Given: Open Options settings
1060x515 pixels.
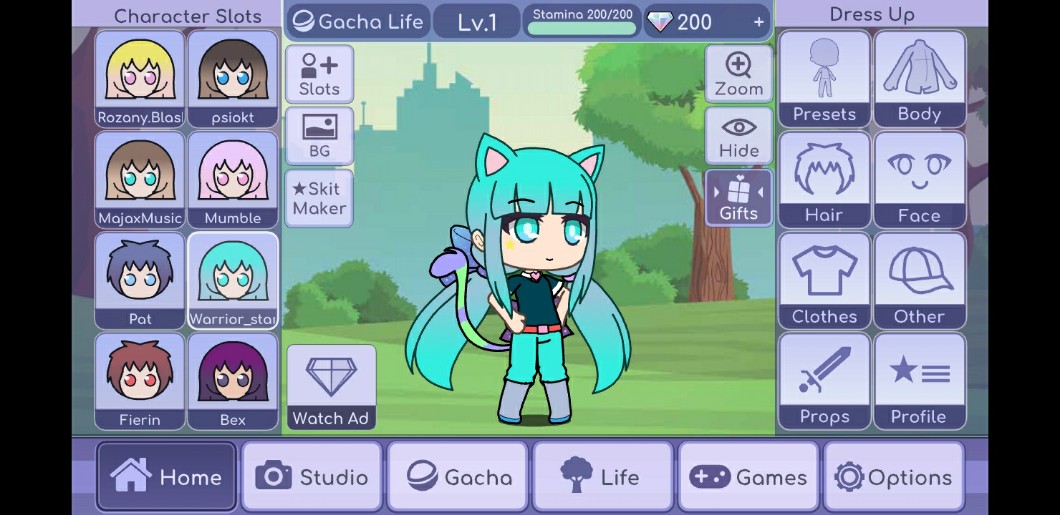Looking at the screenshot, I should pyautogui.click(x=894, y=477).
